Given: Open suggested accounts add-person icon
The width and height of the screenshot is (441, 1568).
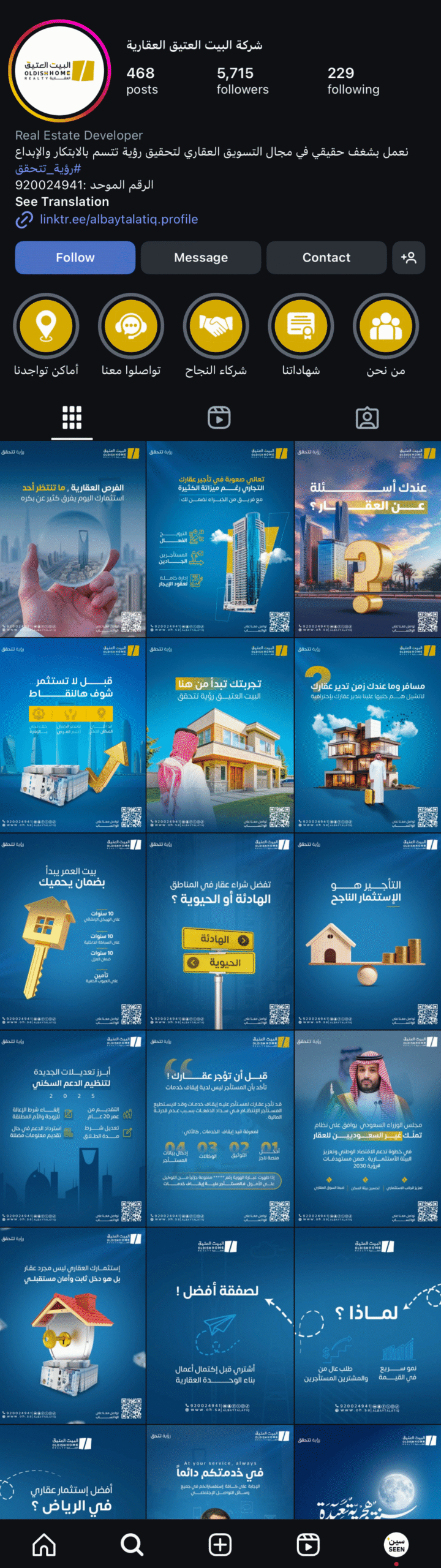Looking at the screenshot, I should [409, 257].
